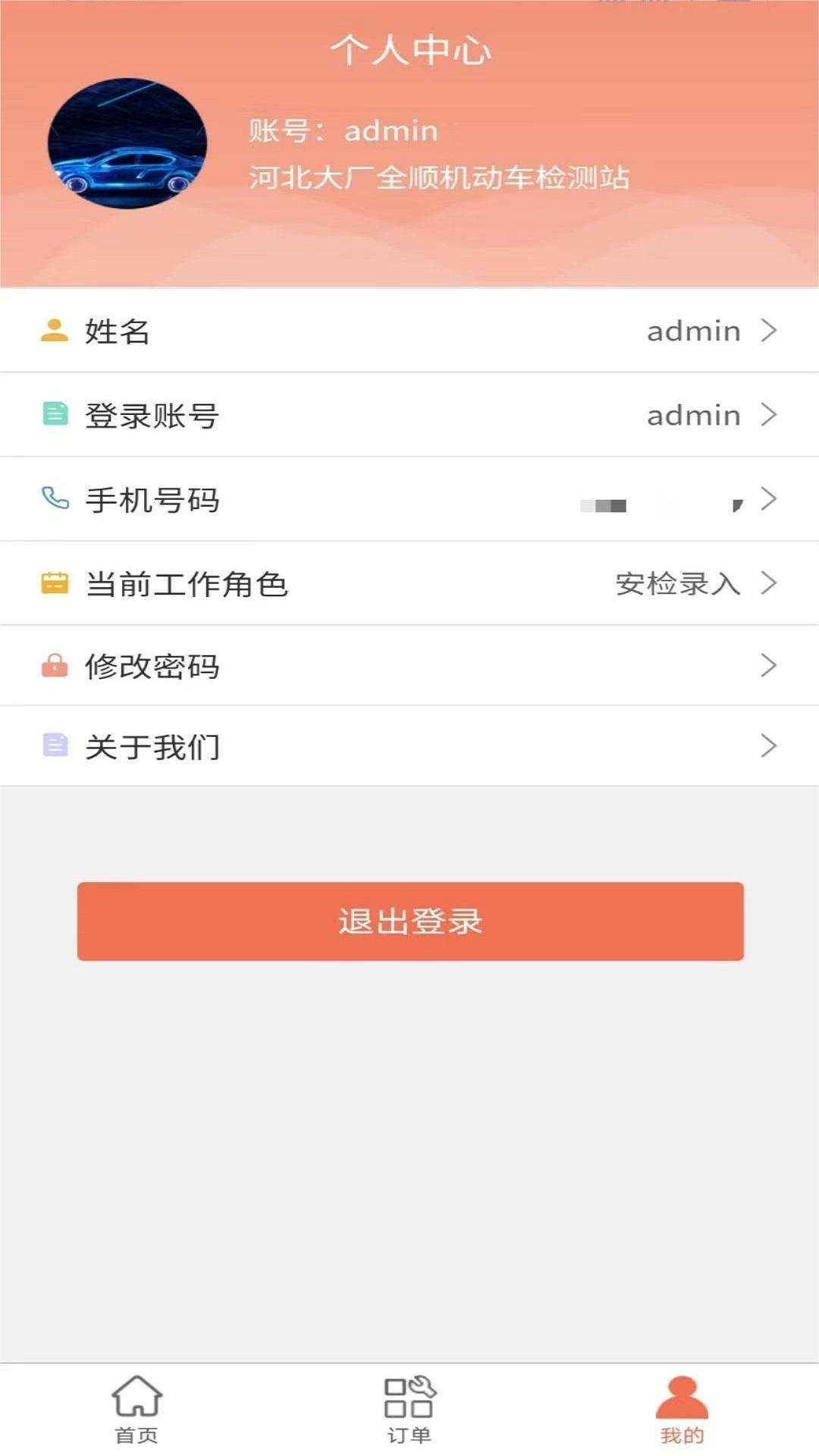Screen dimensions: 819x1456
Task: Select the yellow person icon beside 姓名
Action: (53, 330)
